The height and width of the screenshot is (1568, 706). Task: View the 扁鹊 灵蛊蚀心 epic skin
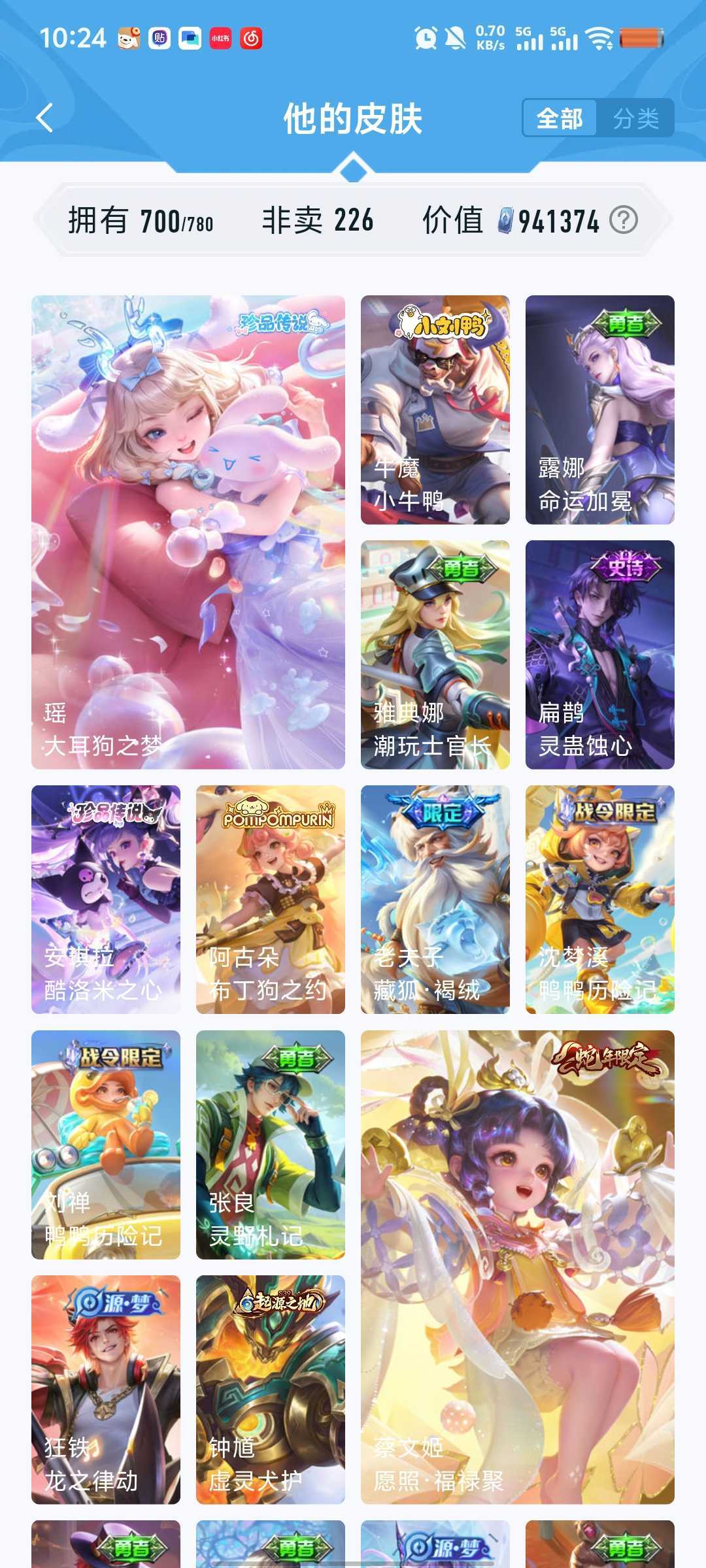point(599,655)
